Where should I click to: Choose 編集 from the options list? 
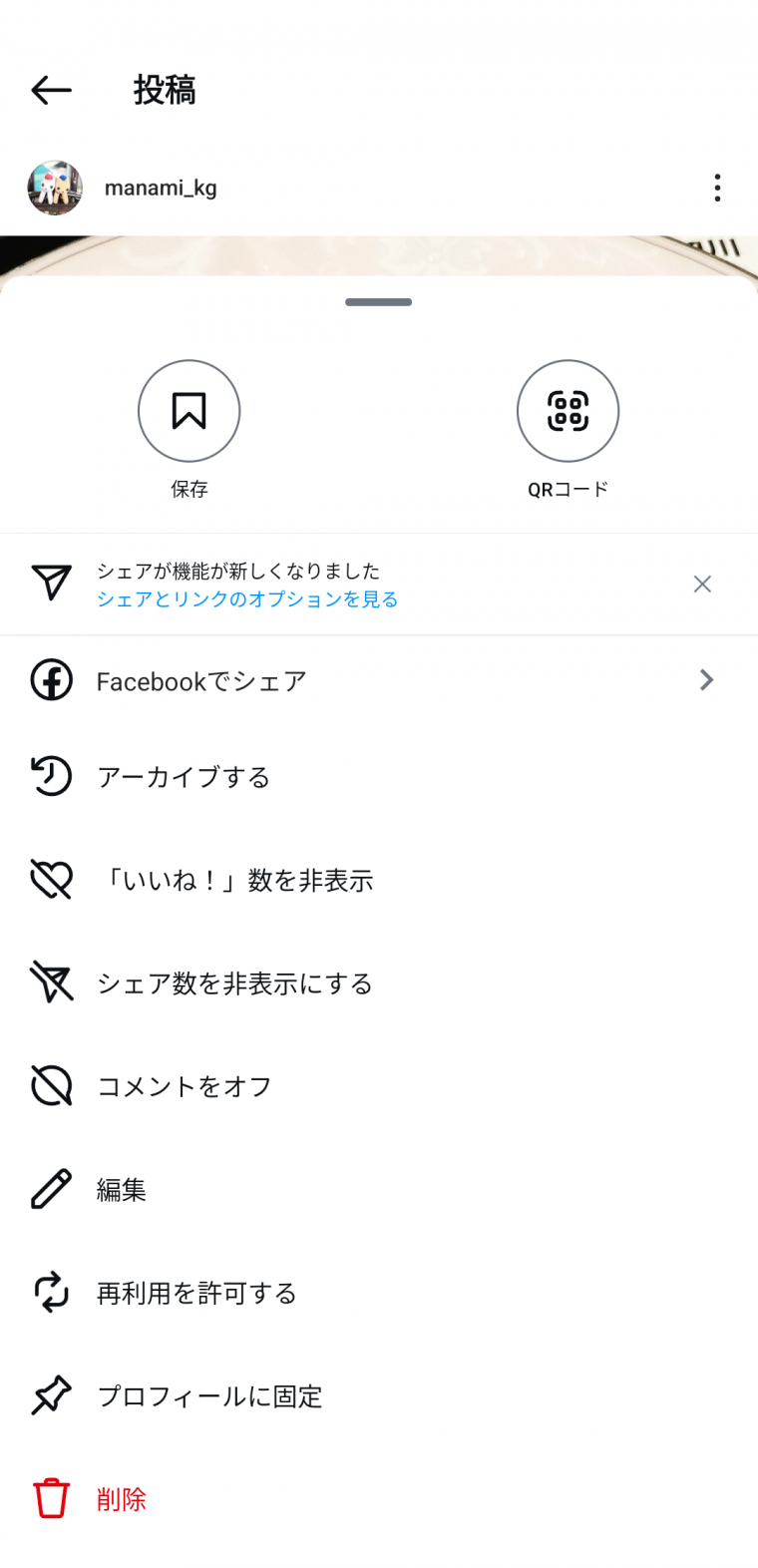point(122,1189)
